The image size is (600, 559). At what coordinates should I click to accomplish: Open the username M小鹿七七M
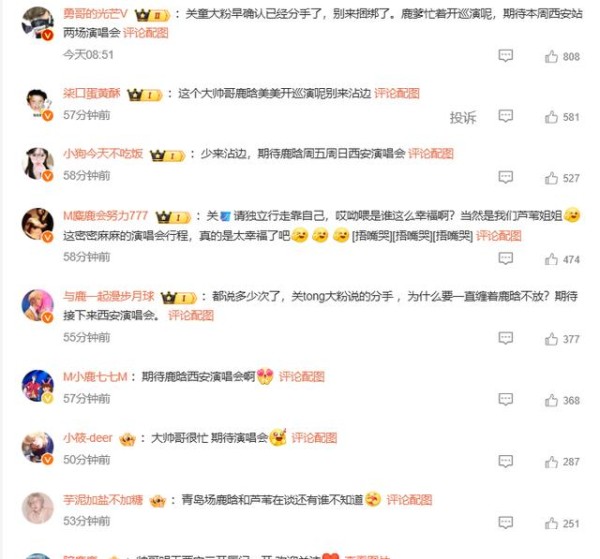(x=95, y=377)
